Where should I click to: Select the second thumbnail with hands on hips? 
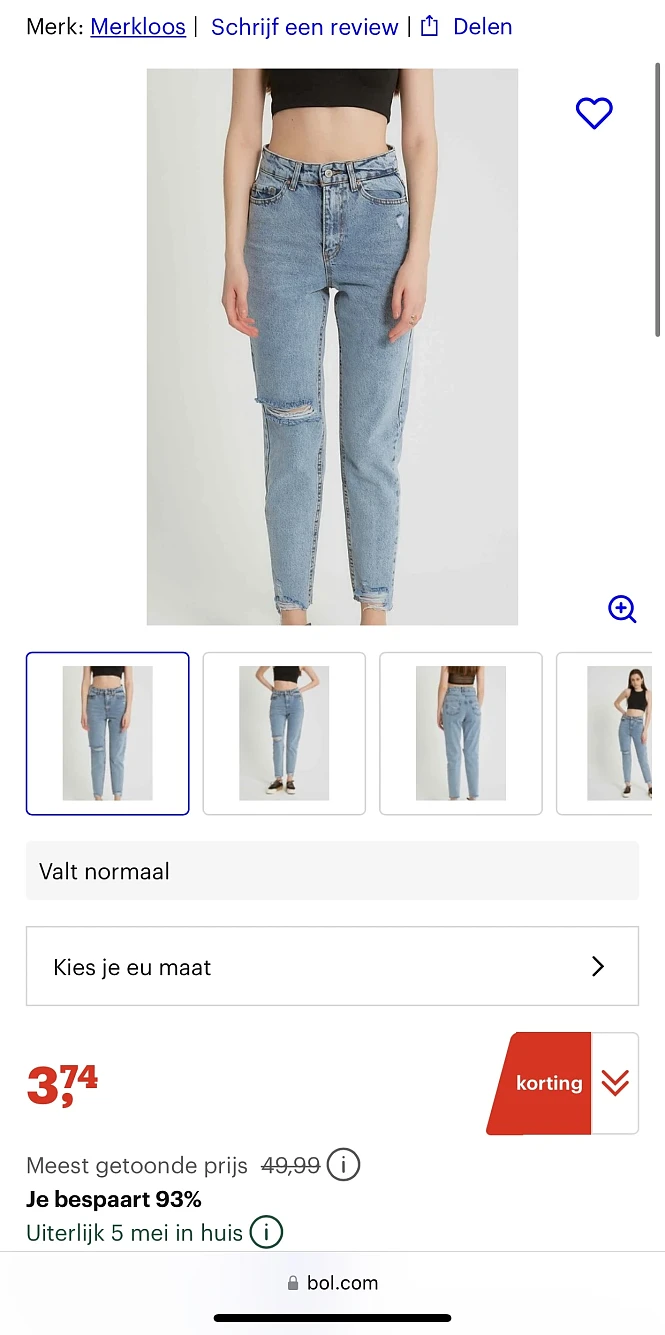284,733
